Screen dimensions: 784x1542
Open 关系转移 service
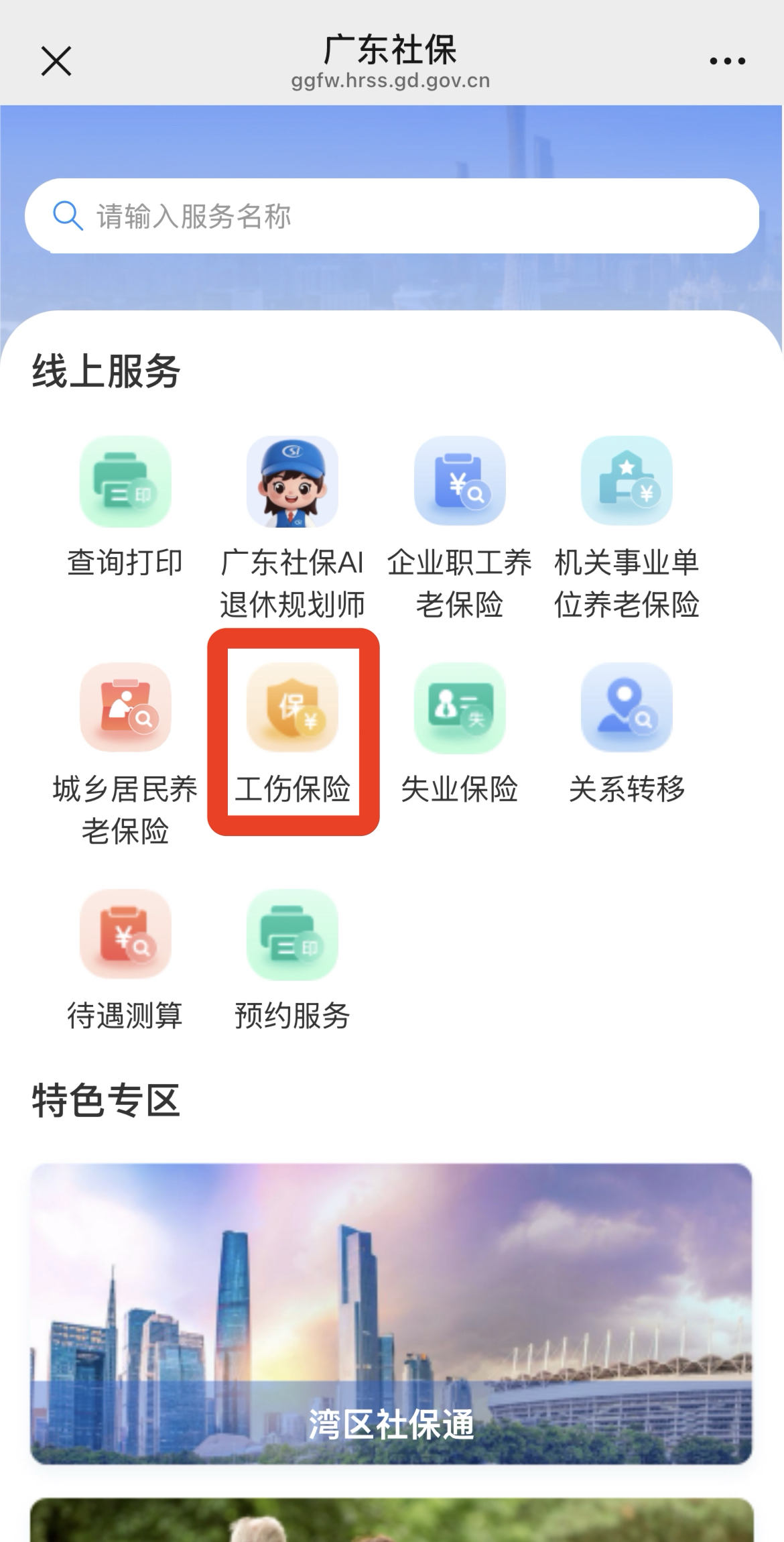(x=627, y=708)
